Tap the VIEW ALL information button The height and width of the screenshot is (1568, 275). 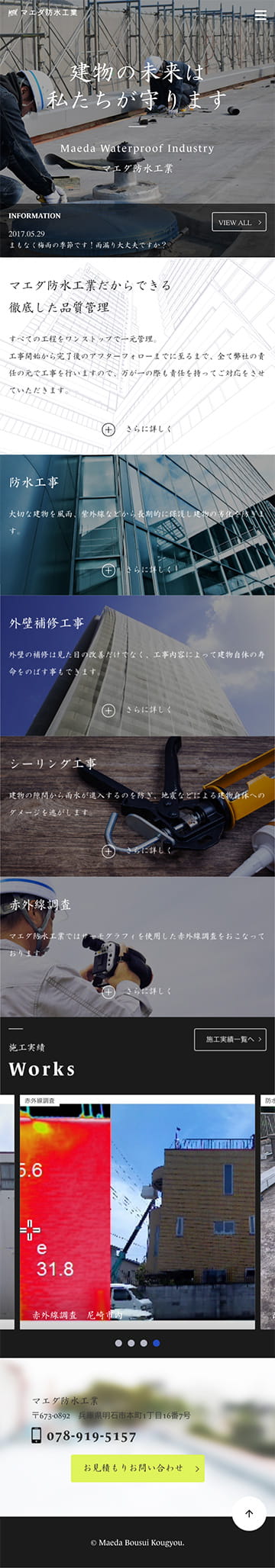click(238, 222)
